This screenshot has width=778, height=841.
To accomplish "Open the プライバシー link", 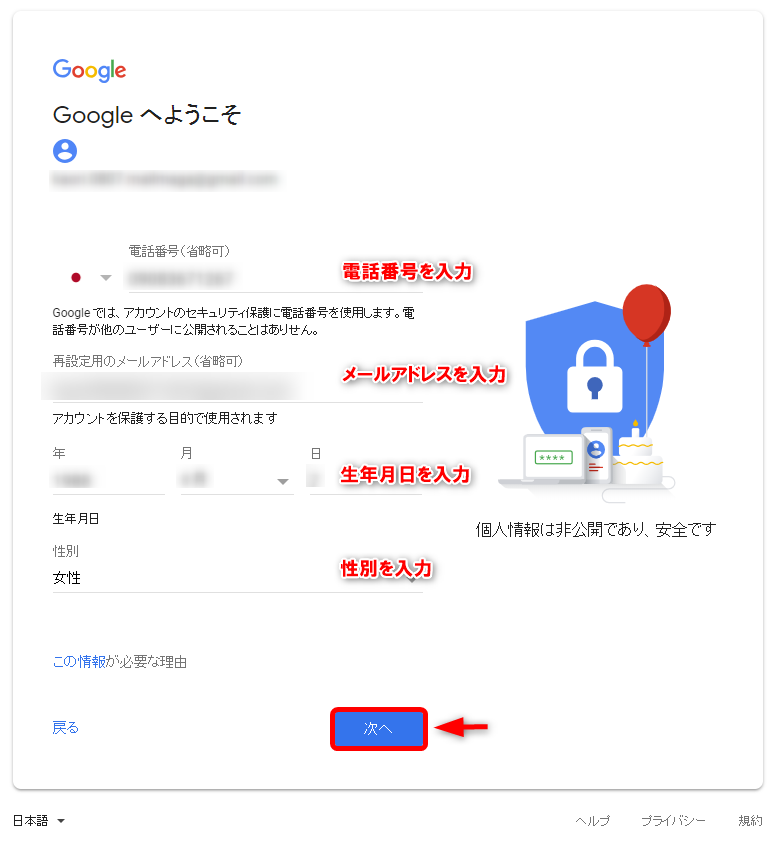I will pos(673,821).
